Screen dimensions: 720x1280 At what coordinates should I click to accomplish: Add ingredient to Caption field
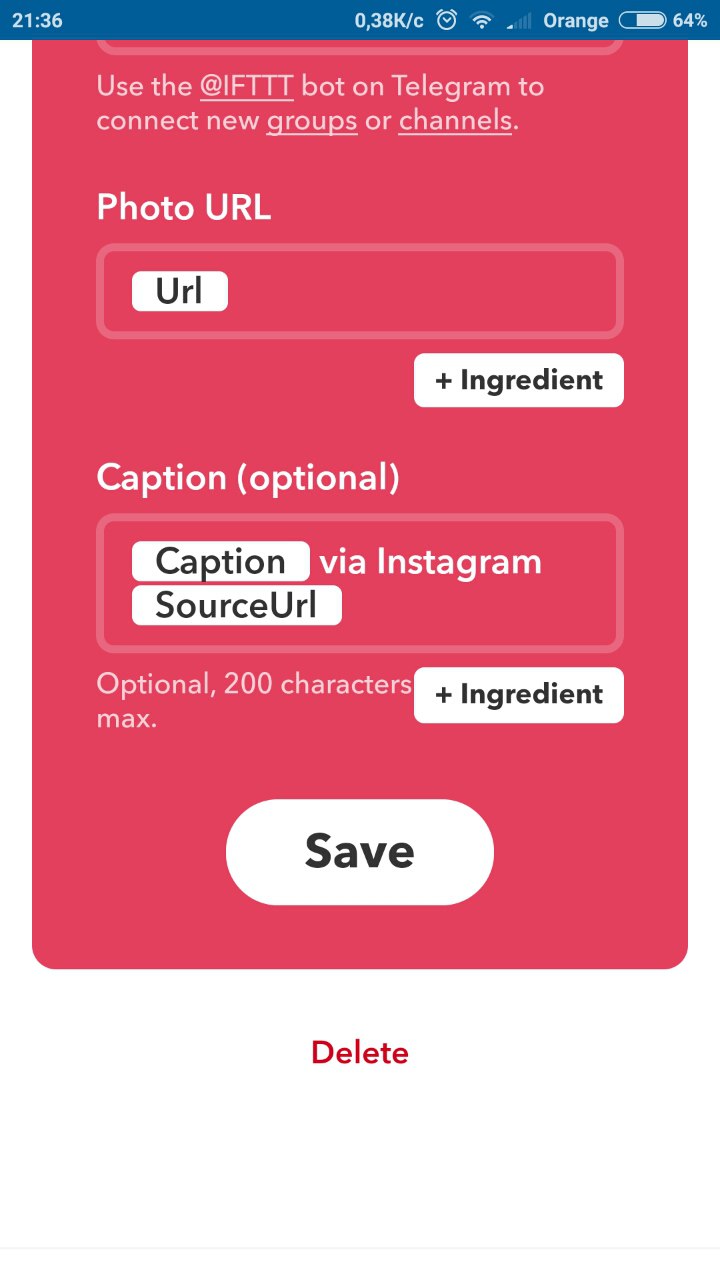(519, 695)
